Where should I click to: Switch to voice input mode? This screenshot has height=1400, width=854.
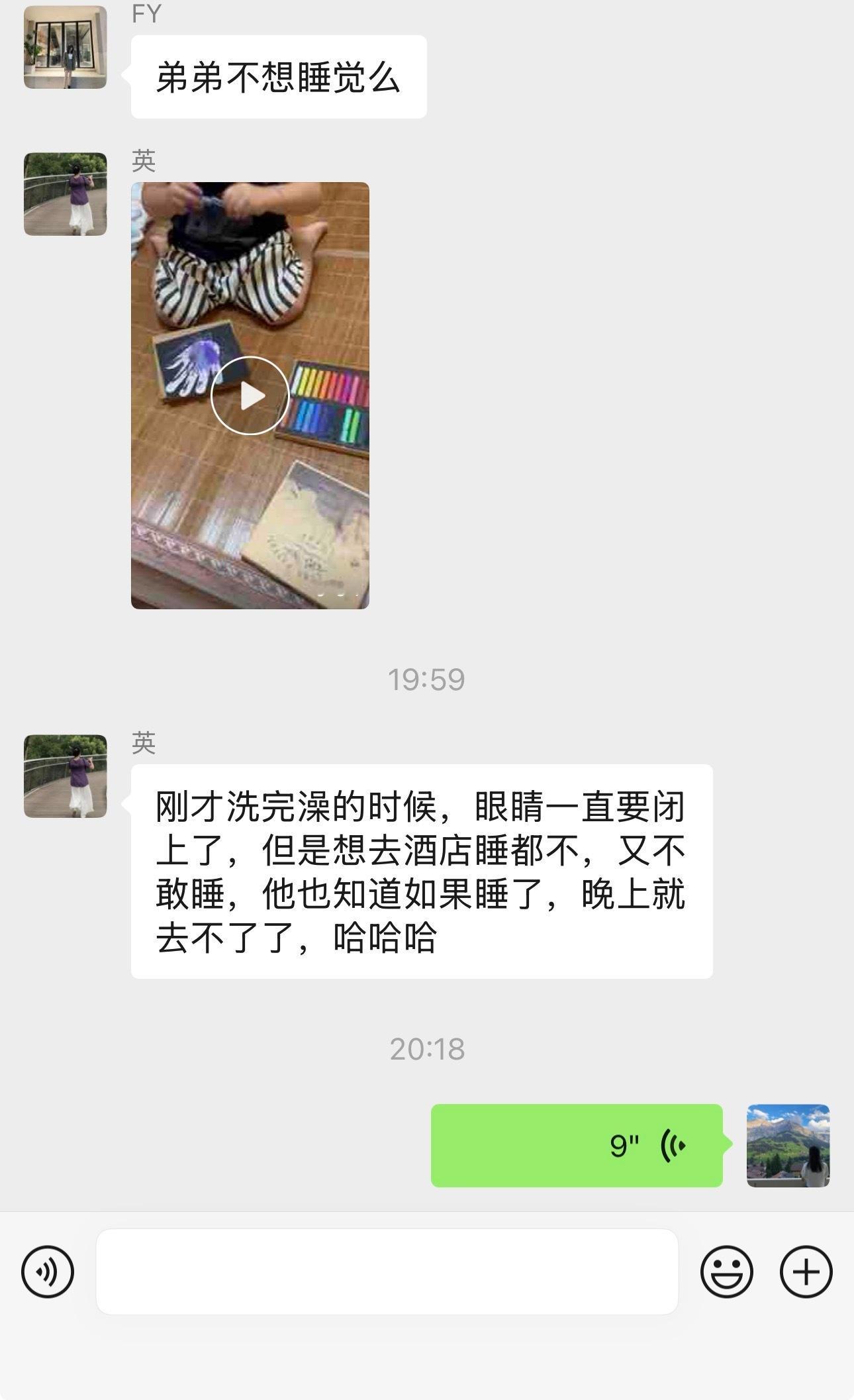click(48, 1272)
